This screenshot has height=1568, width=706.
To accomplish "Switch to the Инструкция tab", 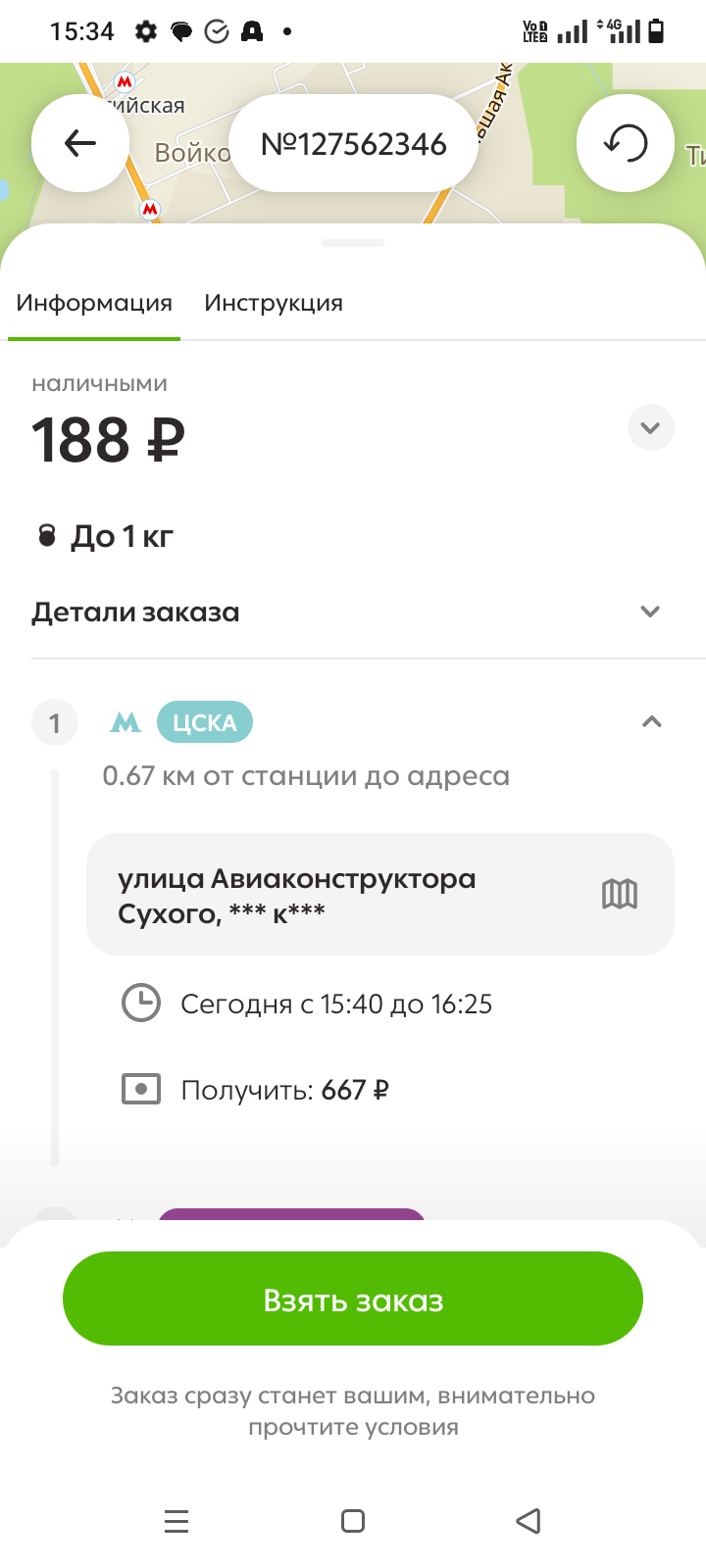I will (x=274, y=303).
